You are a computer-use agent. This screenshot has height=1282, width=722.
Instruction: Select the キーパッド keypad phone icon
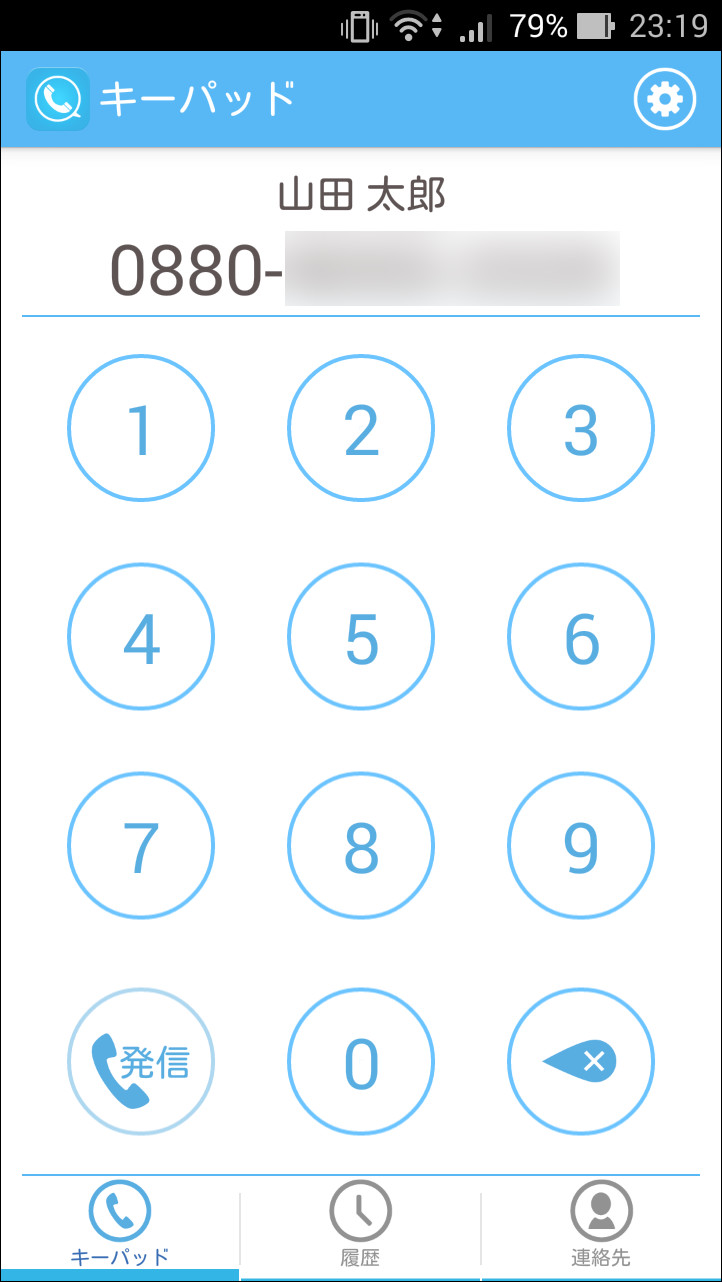[119, 1210]
